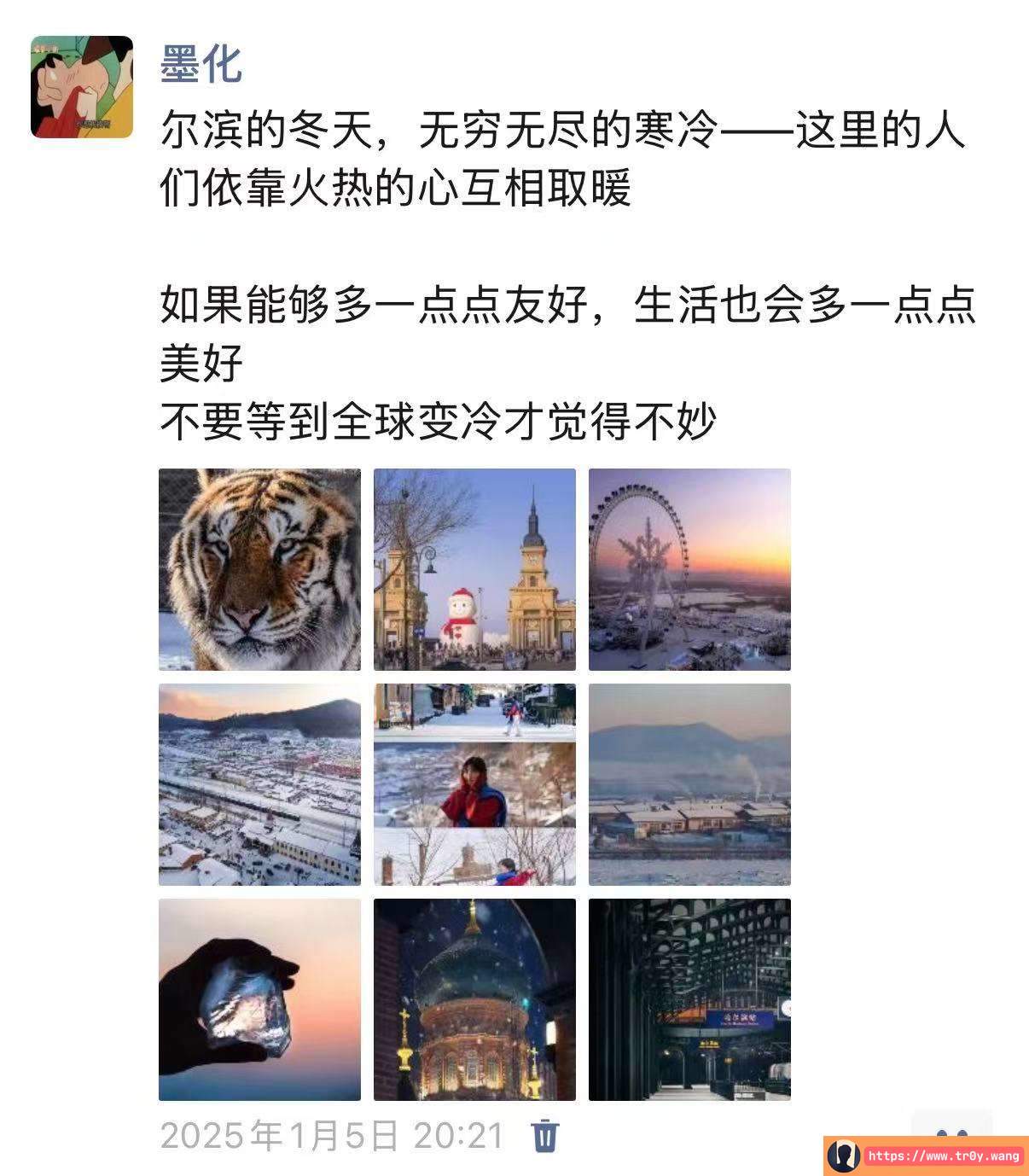
Task: View the hand holding ice photo
Action: tap(259, 999)
